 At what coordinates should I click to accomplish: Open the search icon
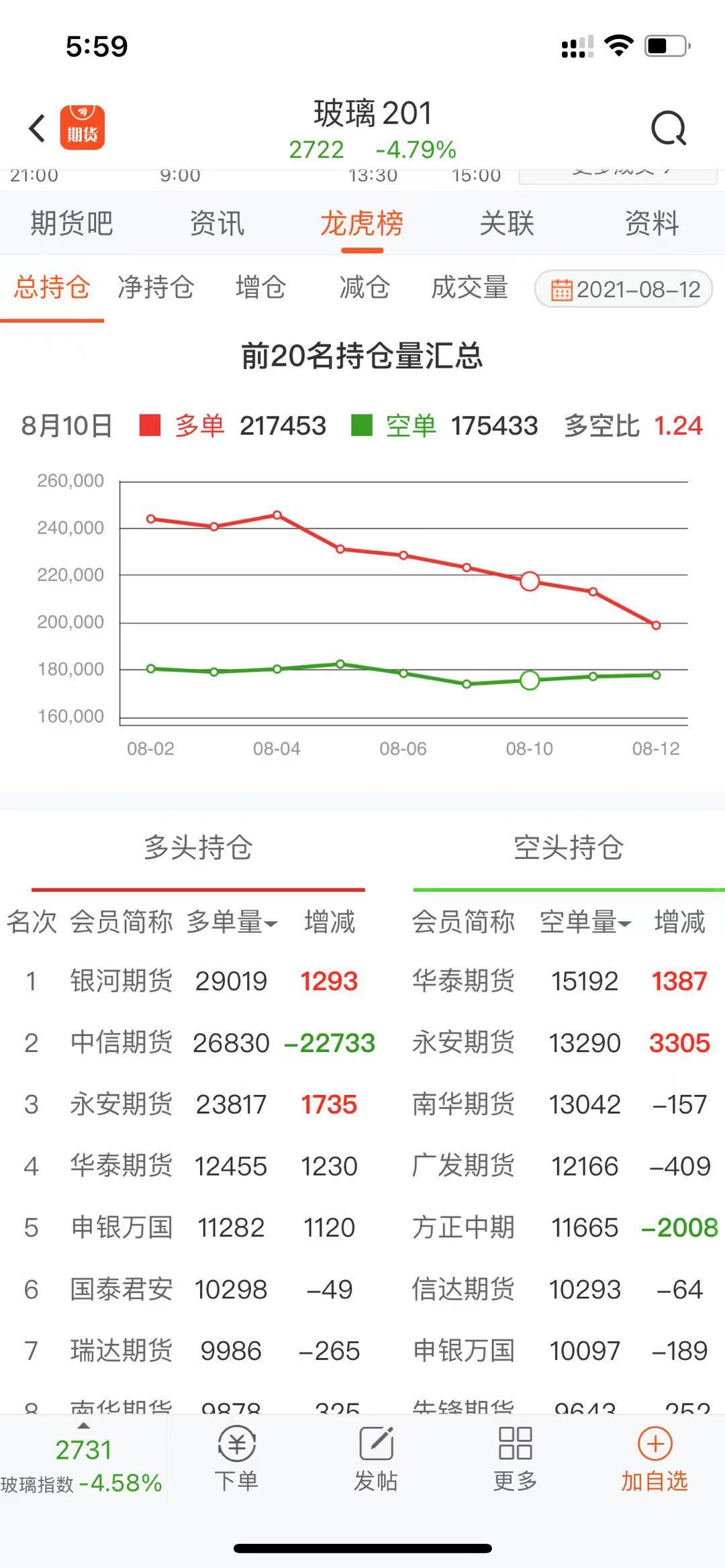pos(669,128)
